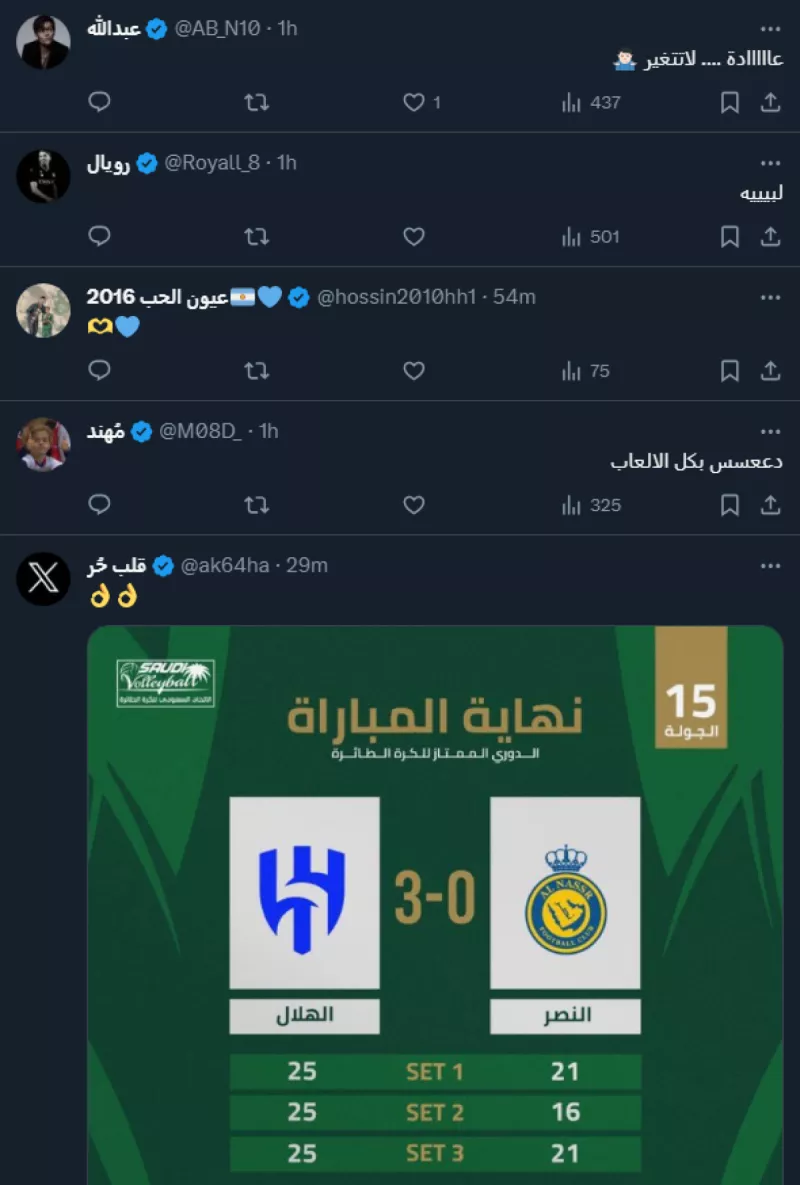
Task: Reply to مُهند's tweet
Action: tap(99, 505)
